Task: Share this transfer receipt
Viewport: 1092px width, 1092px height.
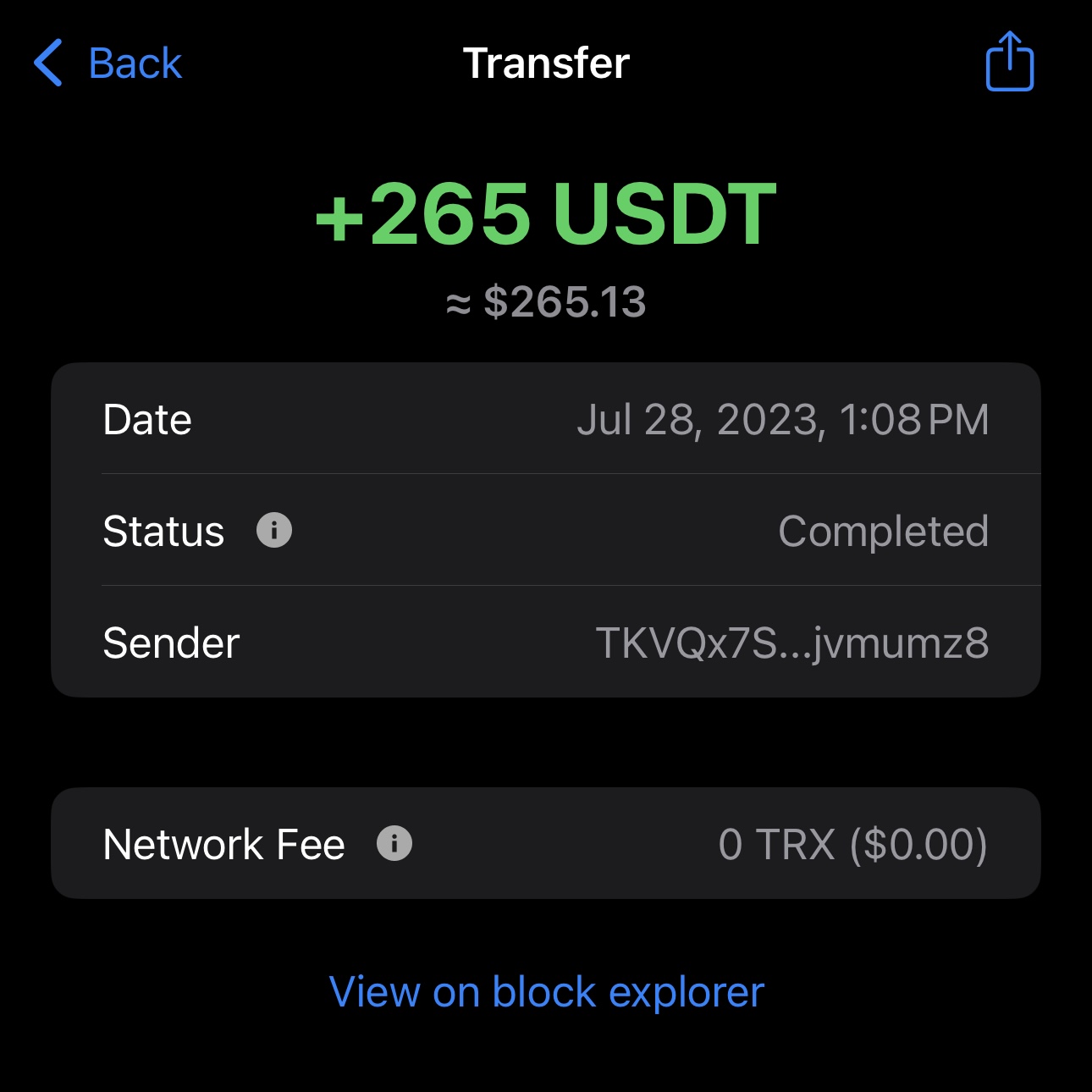Action: point(1009,62)
